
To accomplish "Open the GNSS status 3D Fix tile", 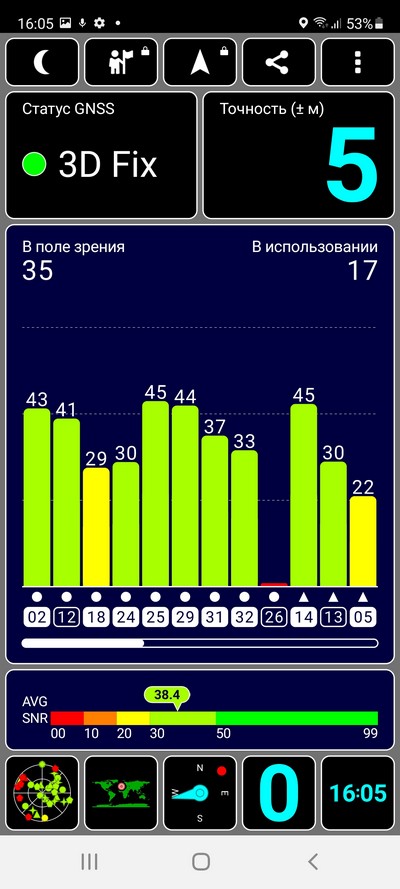I will coord(101,155).
